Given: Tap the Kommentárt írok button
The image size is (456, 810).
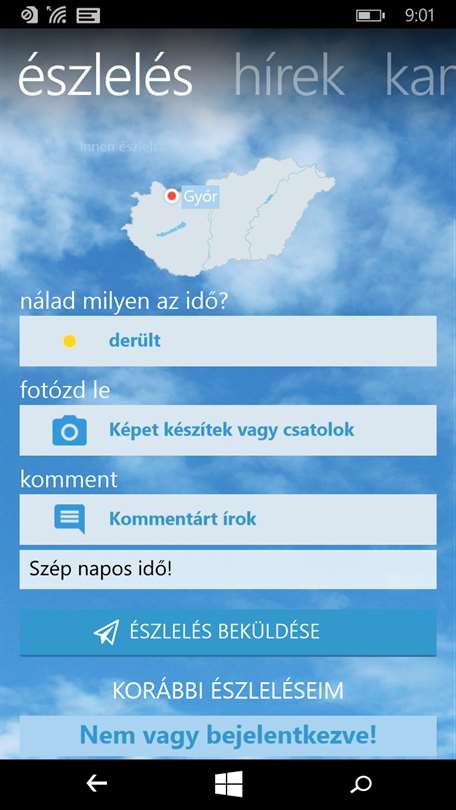Looking at the screenshot, I should click(x=228, y=519).
